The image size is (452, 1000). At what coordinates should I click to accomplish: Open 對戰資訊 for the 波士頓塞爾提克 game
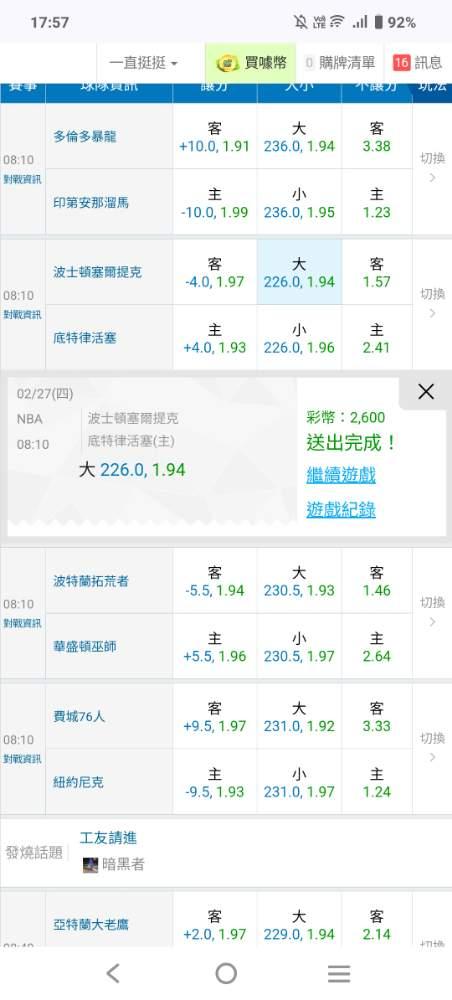(x=22, y=314)
